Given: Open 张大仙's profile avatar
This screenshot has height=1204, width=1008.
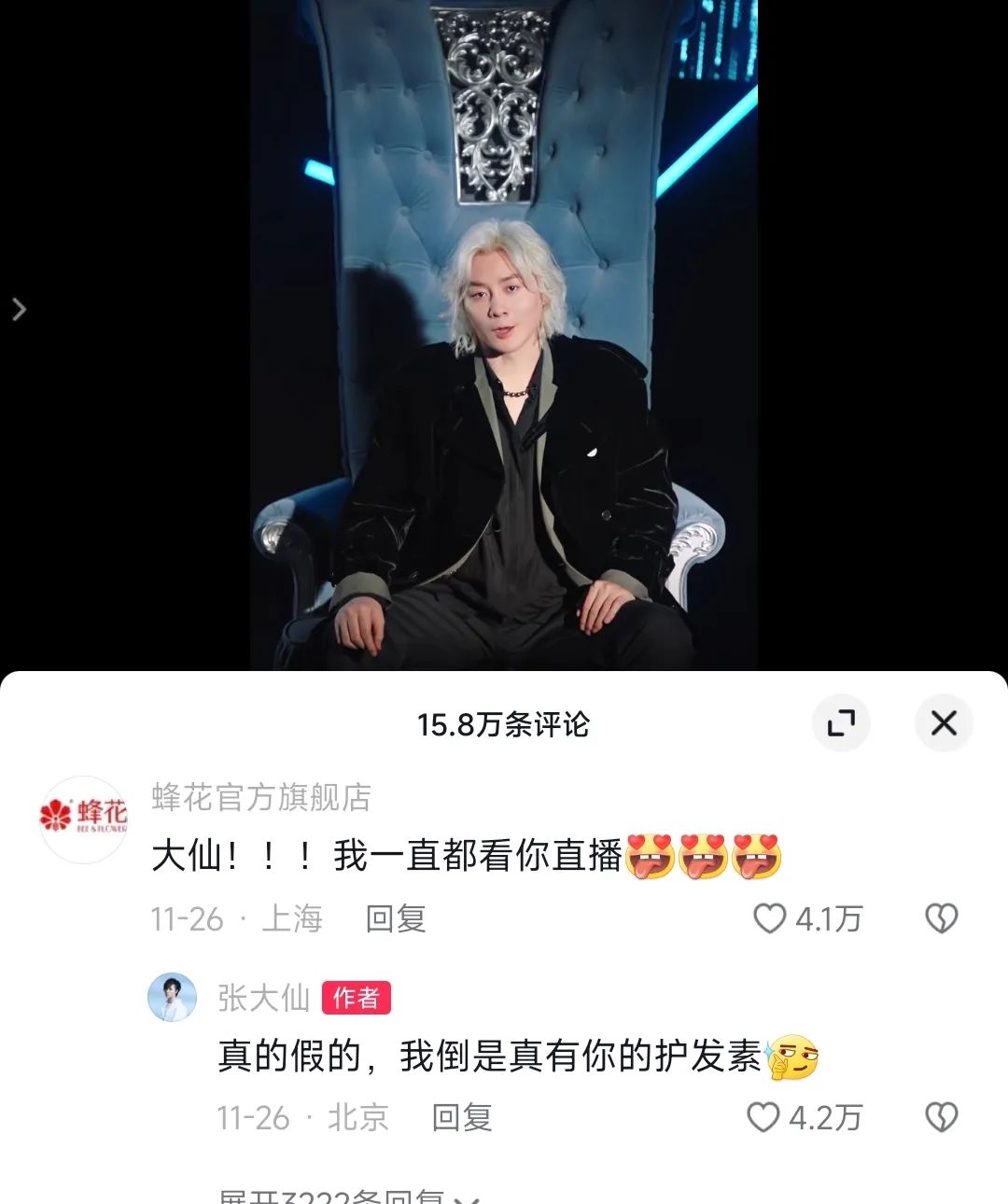Looking at the screenshot, I should point(173,997).
